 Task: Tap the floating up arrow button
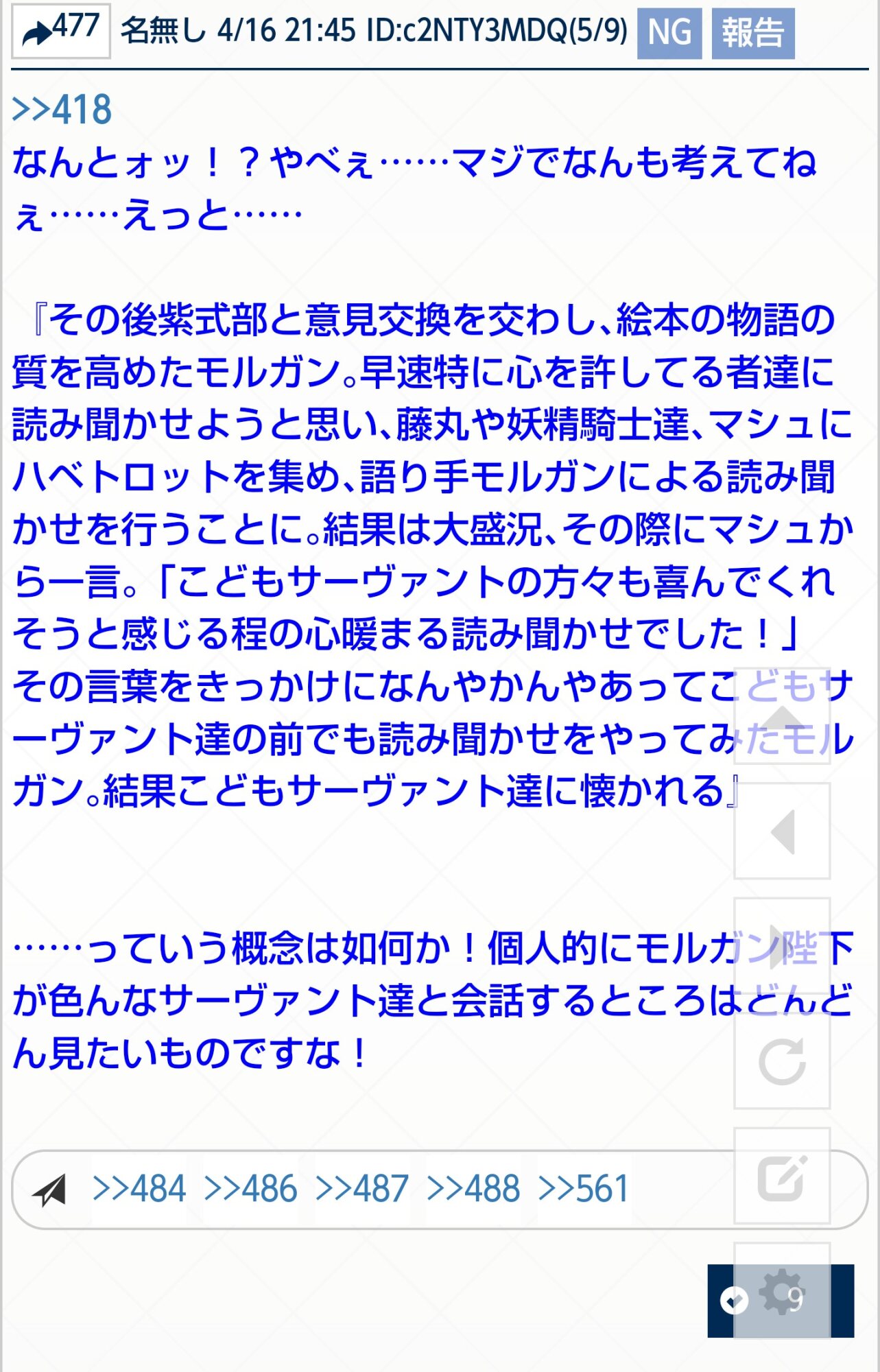[x=782, y=717]
